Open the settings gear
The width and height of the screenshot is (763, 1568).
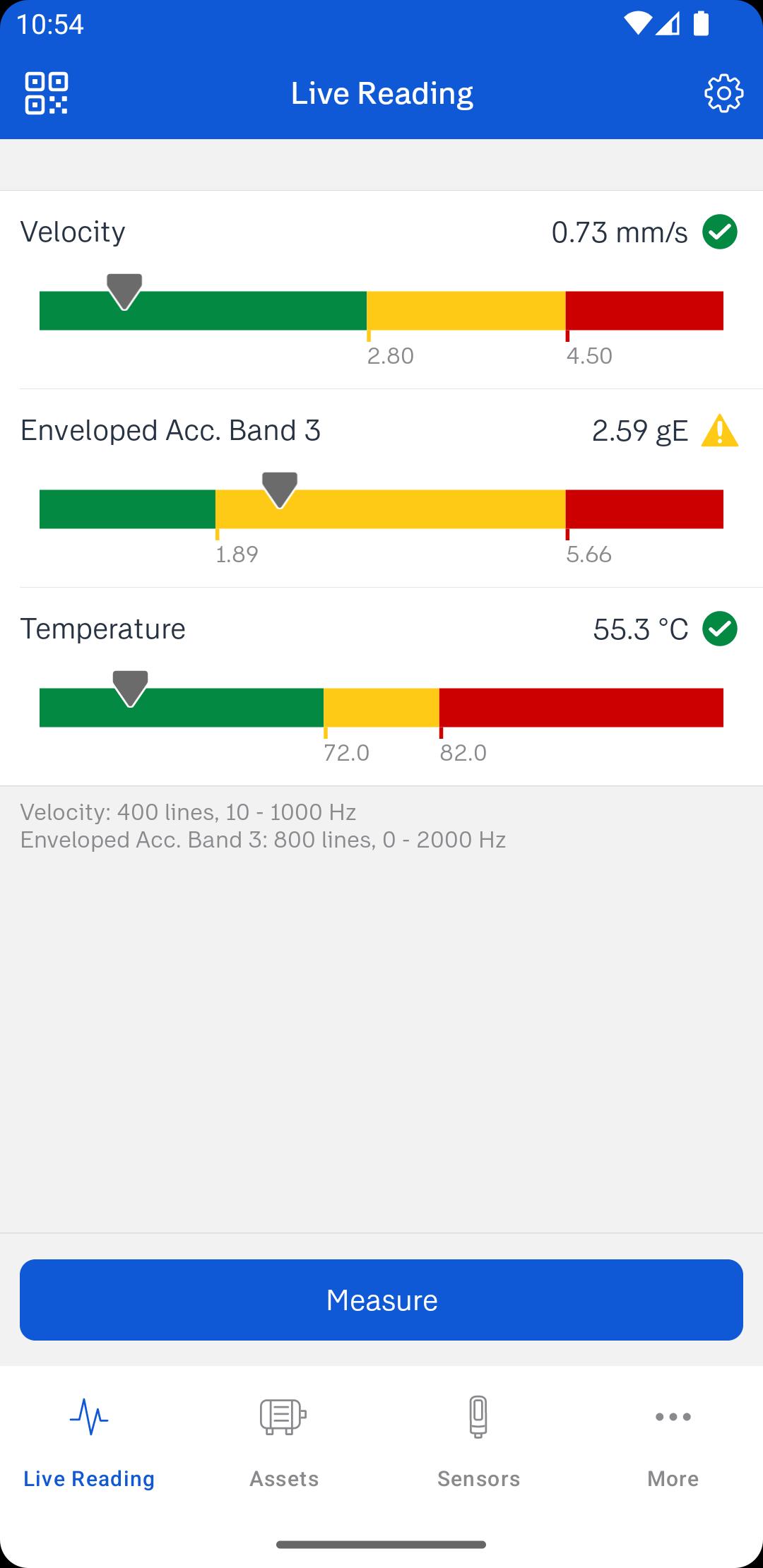[723, 93]
